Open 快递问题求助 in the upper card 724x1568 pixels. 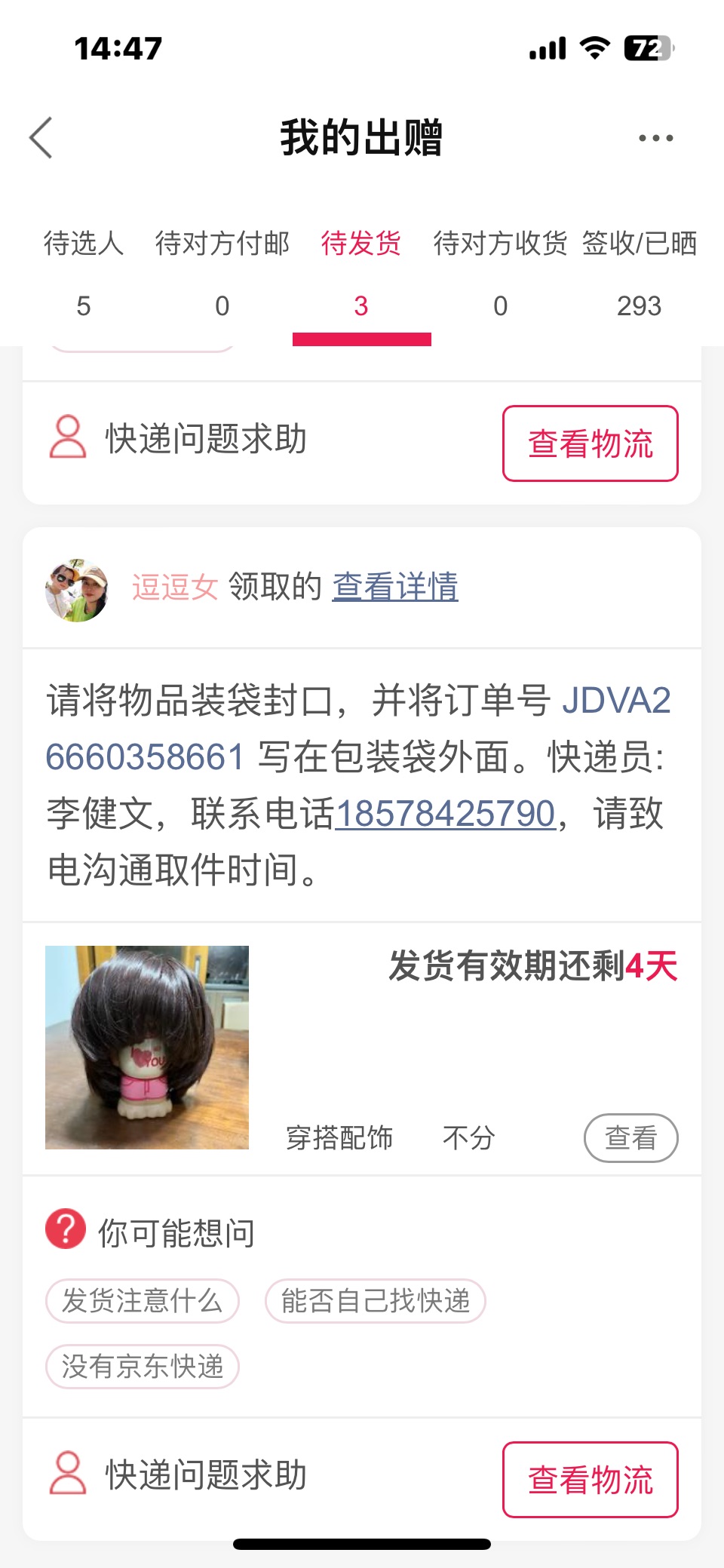click(x=178, y=438)
